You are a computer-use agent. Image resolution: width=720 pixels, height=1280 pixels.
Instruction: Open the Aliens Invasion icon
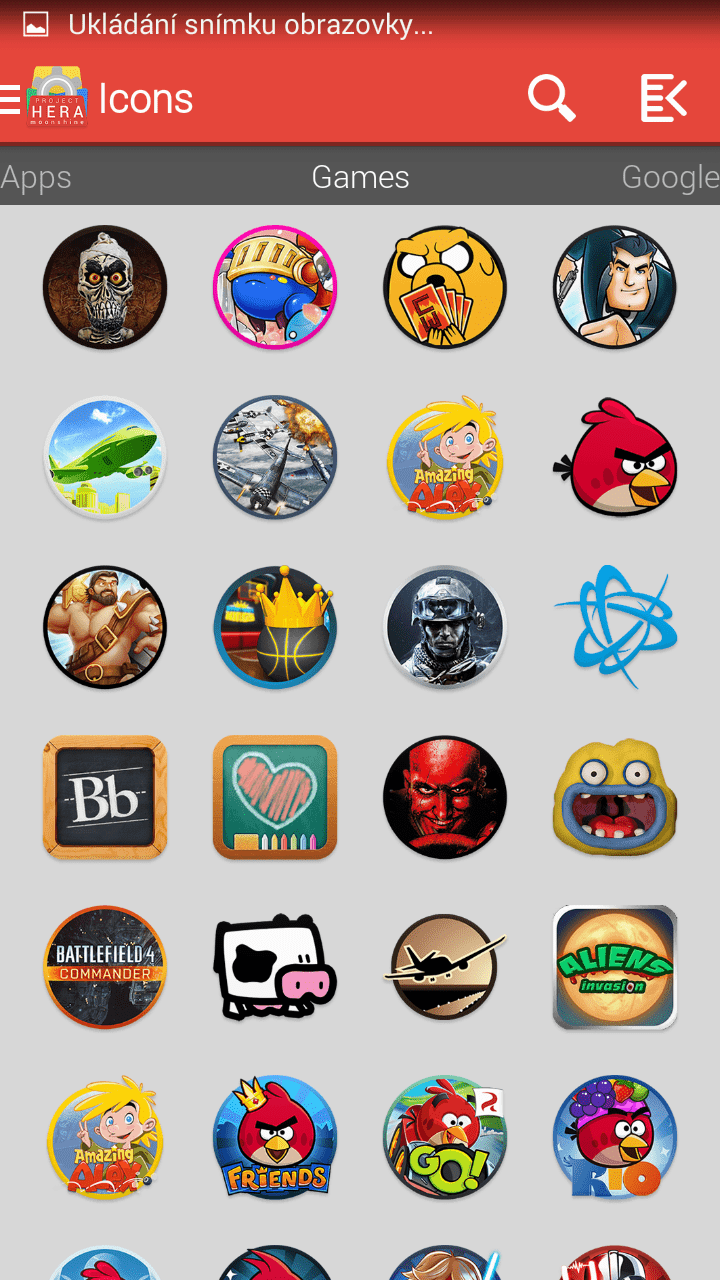615,967
